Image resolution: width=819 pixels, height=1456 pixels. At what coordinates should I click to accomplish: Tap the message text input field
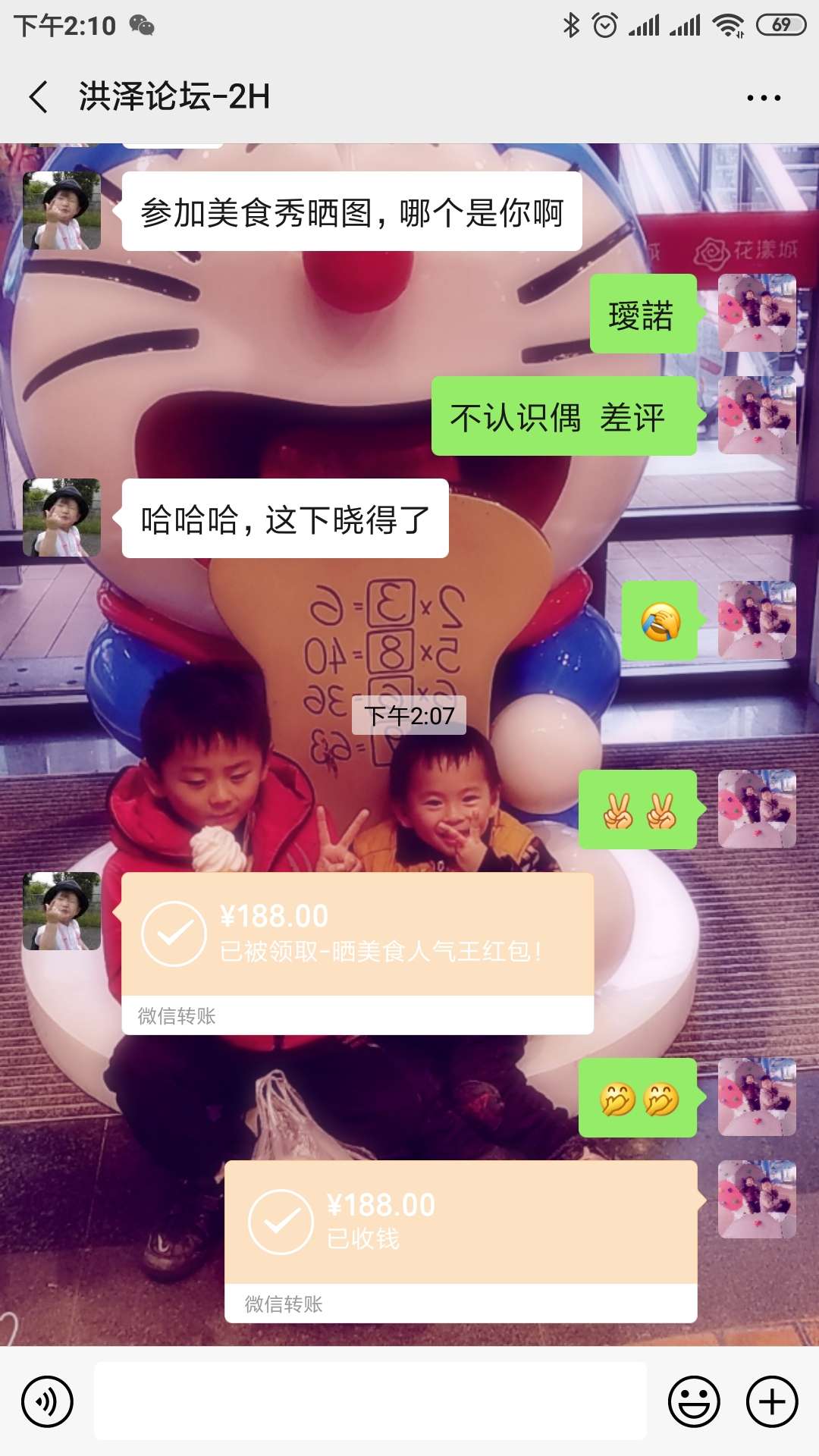coord(370,1401)
